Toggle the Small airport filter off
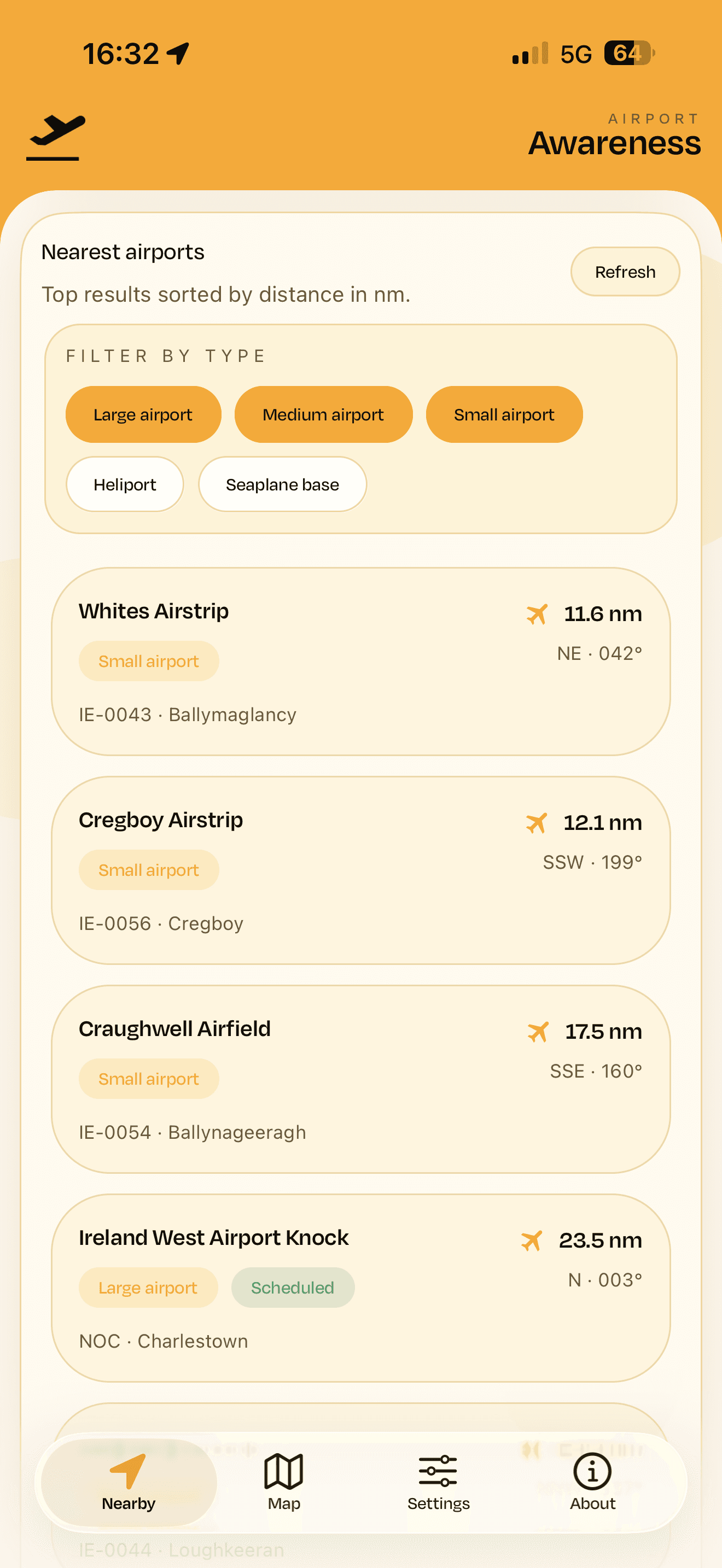The width and height of the screenshot is (722, 1568). tap(503, 414)
